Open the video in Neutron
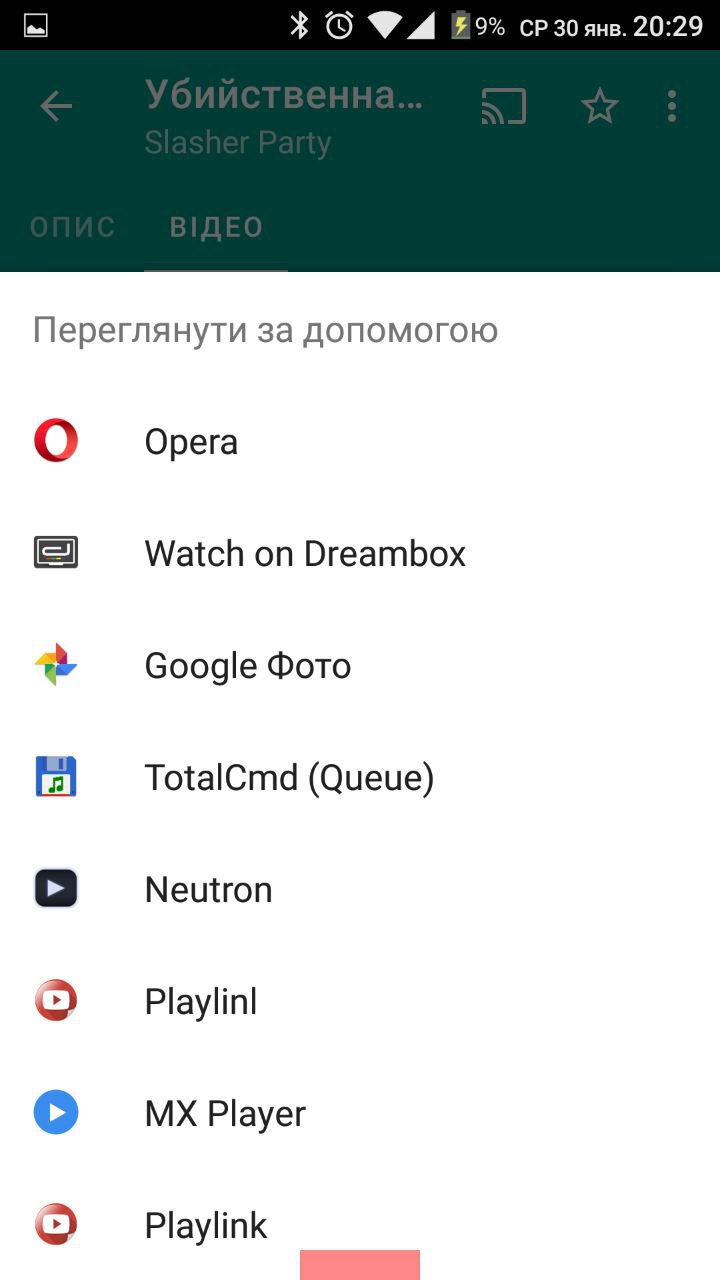The height and width of the screenshot is (1280, 720). coord(360,890)
